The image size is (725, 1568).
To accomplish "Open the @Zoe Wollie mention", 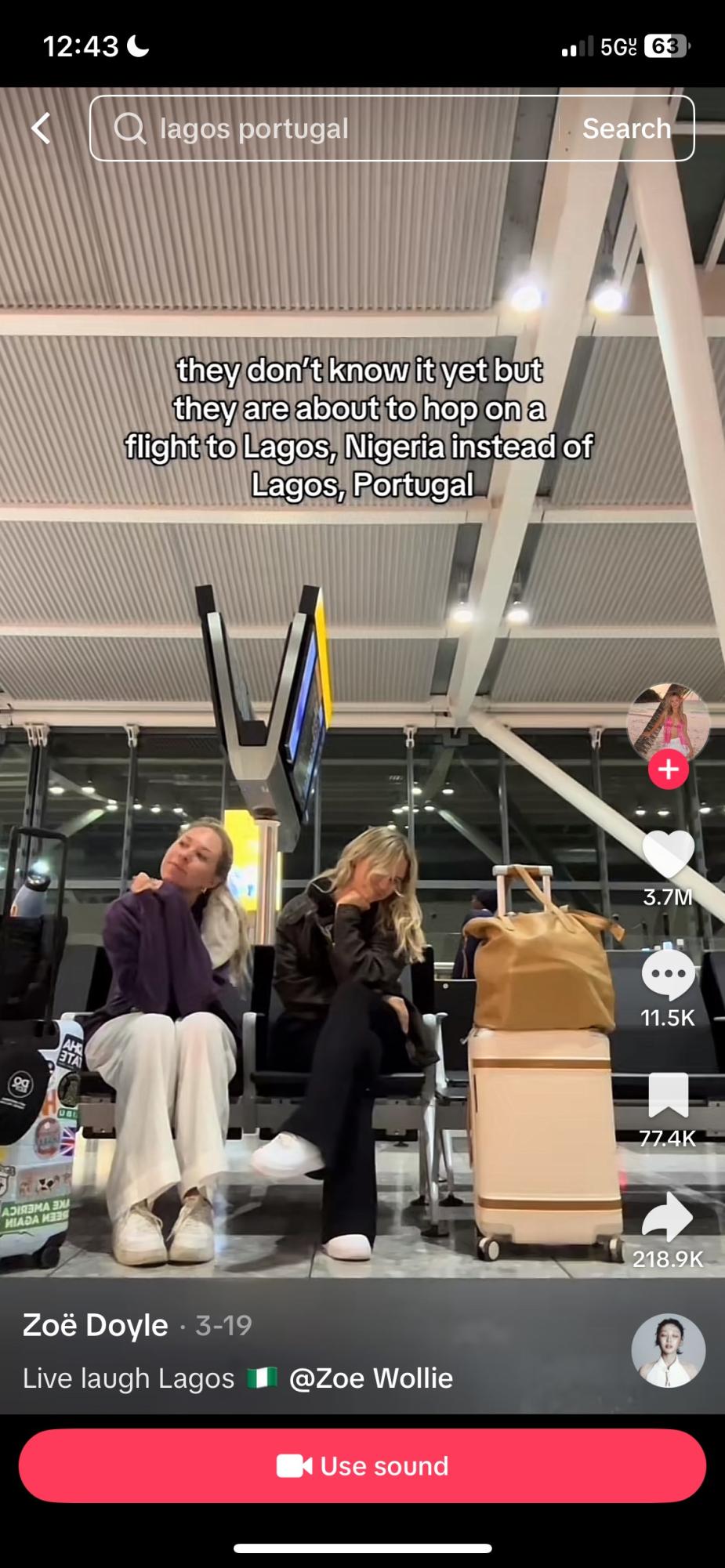I will point(371,1378).
